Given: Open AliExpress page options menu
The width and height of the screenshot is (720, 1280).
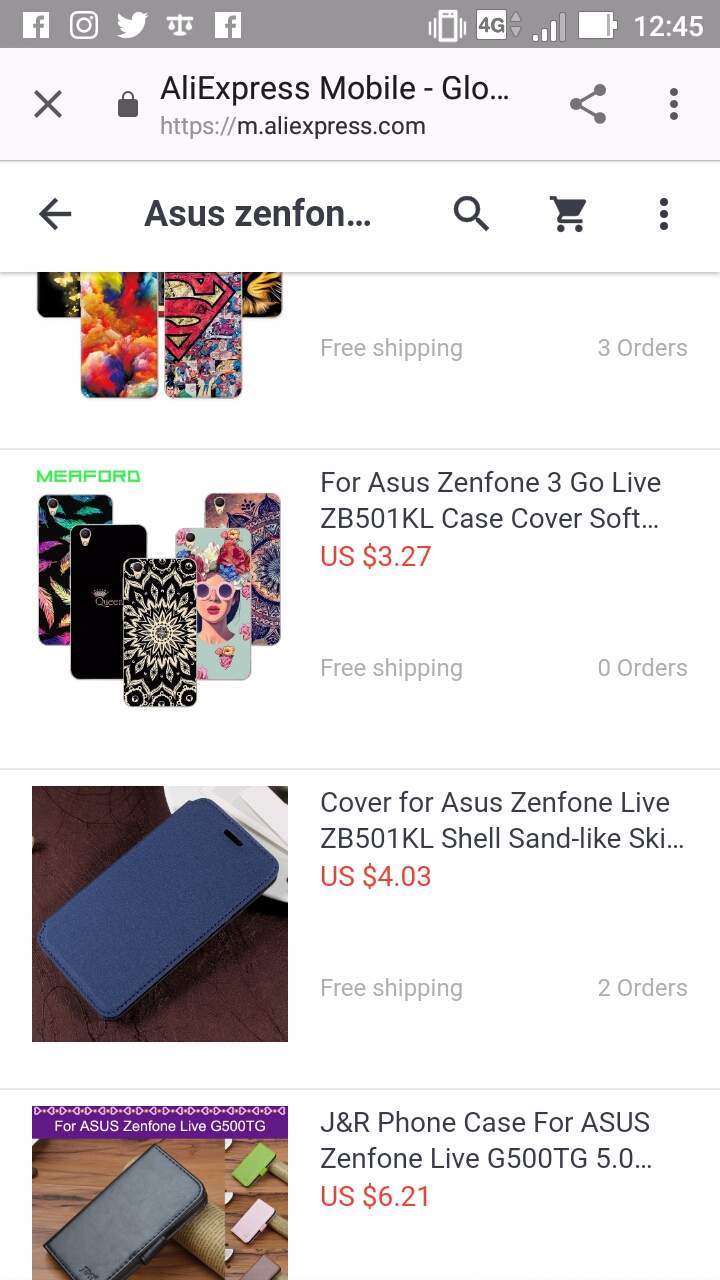Looking at the screenshot, I should pyautogui.click(x=664, y=213).
